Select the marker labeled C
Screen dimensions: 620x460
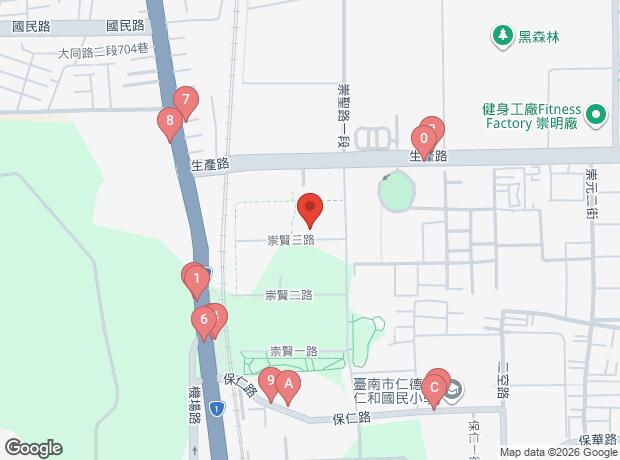pos(434,392)
